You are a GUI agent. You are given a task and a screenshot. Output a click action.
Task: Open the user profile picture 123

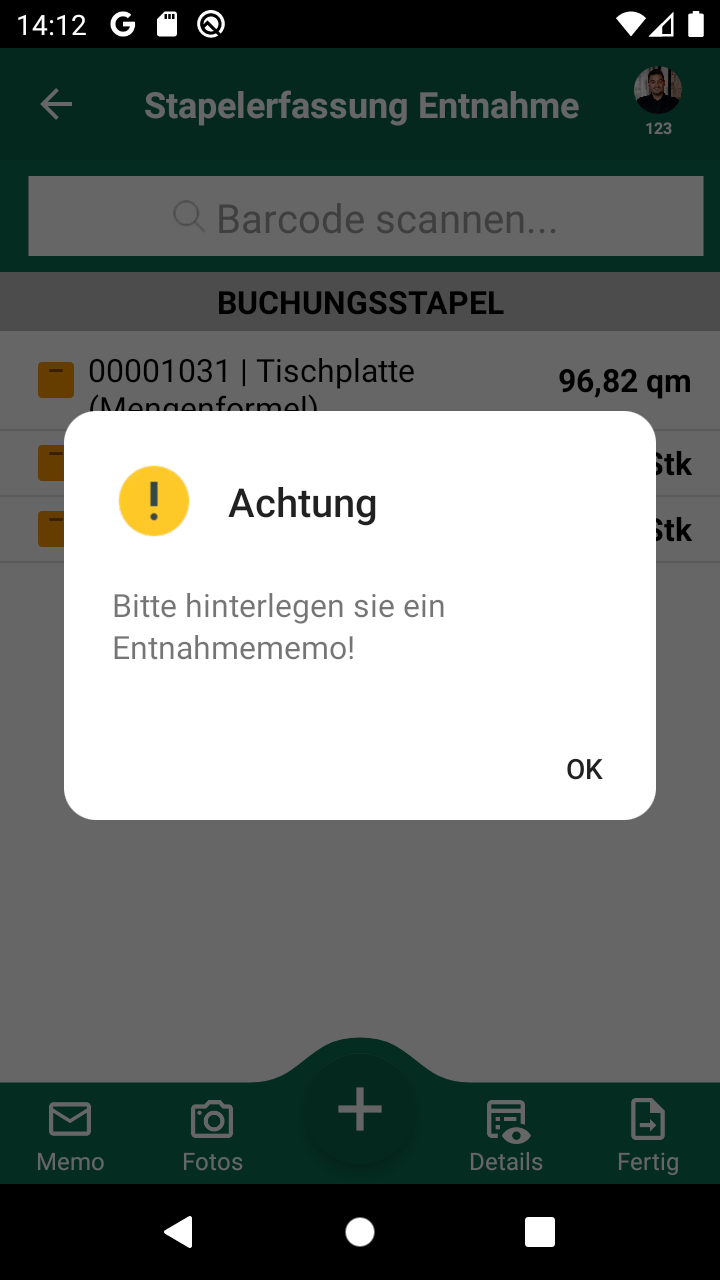click(x=658, y=91)
